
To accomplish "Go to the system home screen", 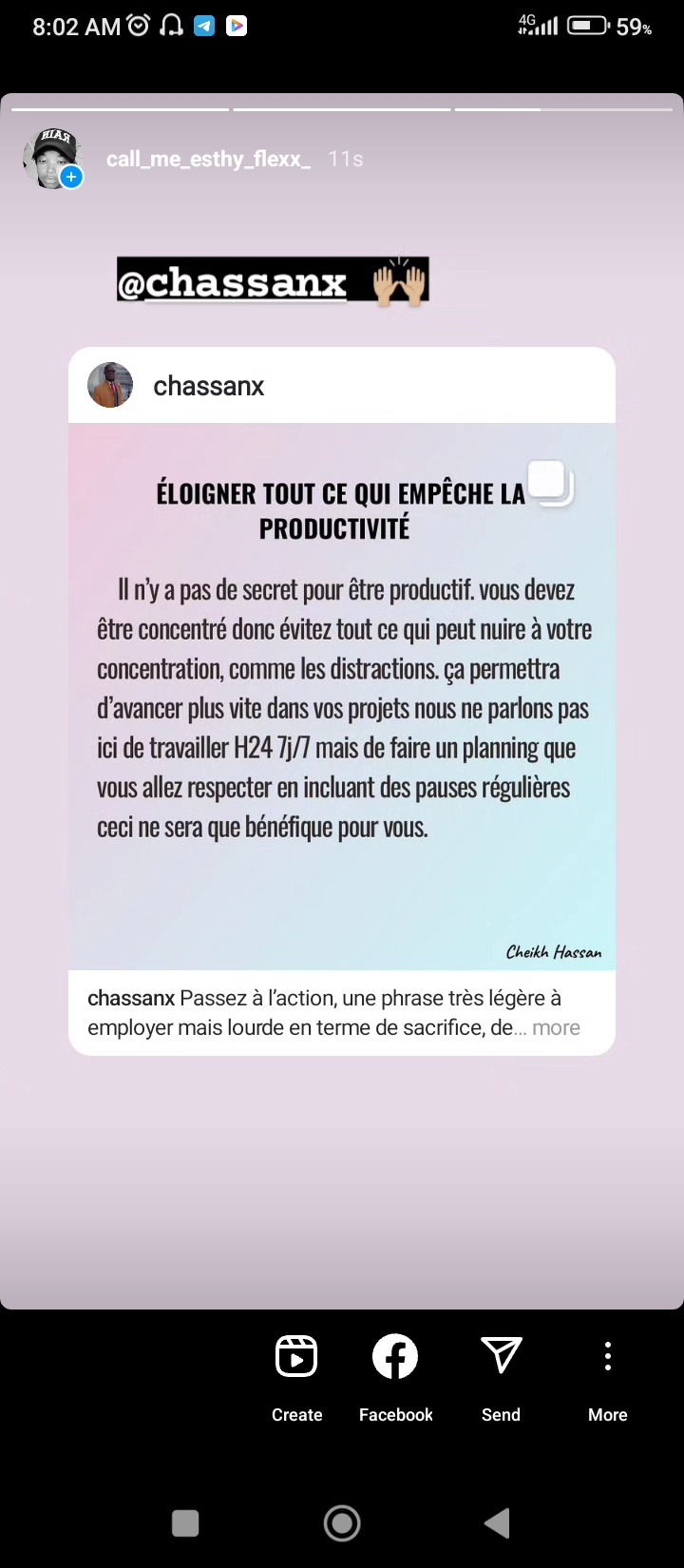I will [342, 1523].
